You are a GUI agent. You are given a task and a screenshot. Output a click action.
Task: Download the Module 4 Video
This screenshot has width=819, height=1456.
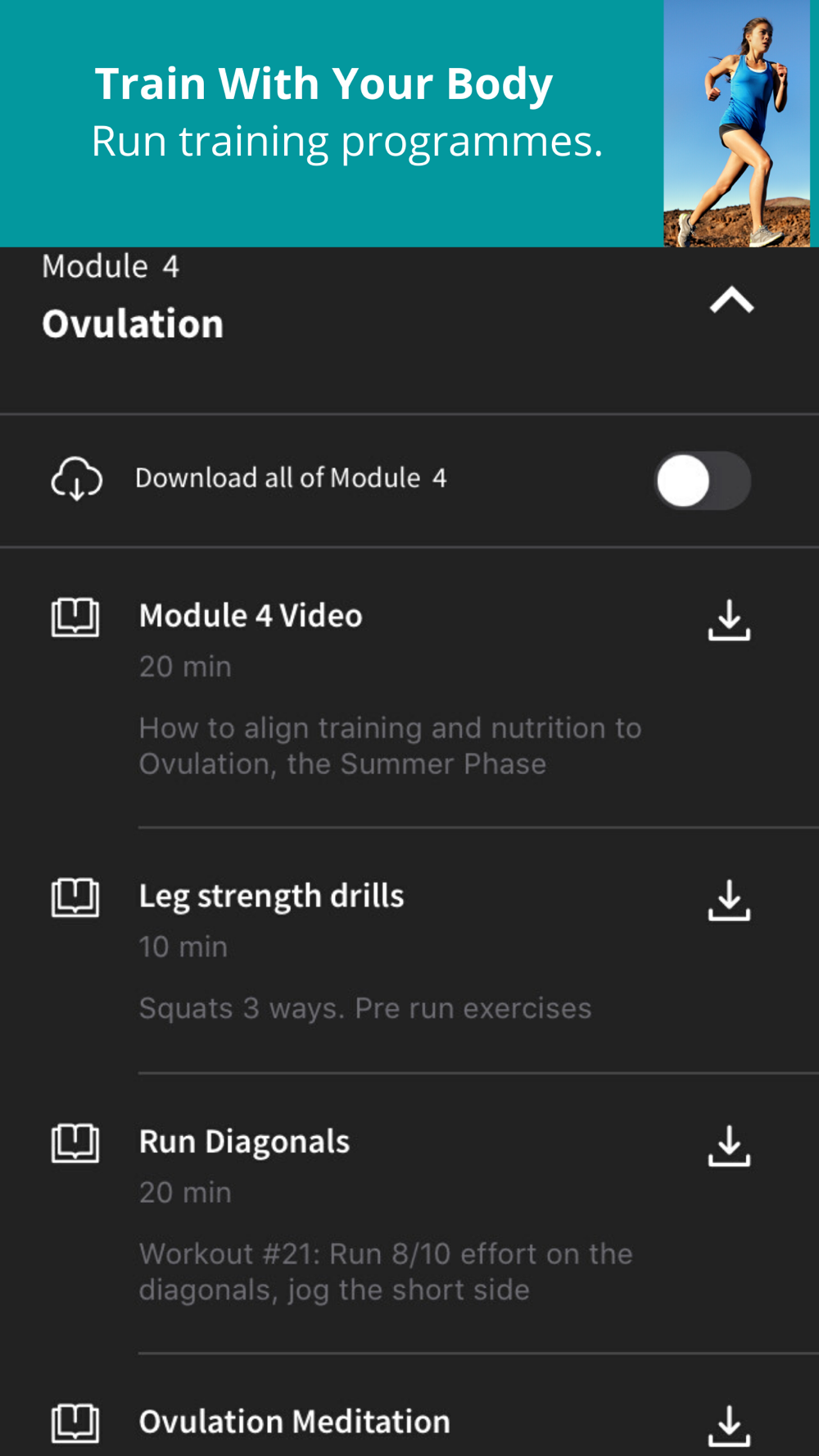[x=729, y=620]
